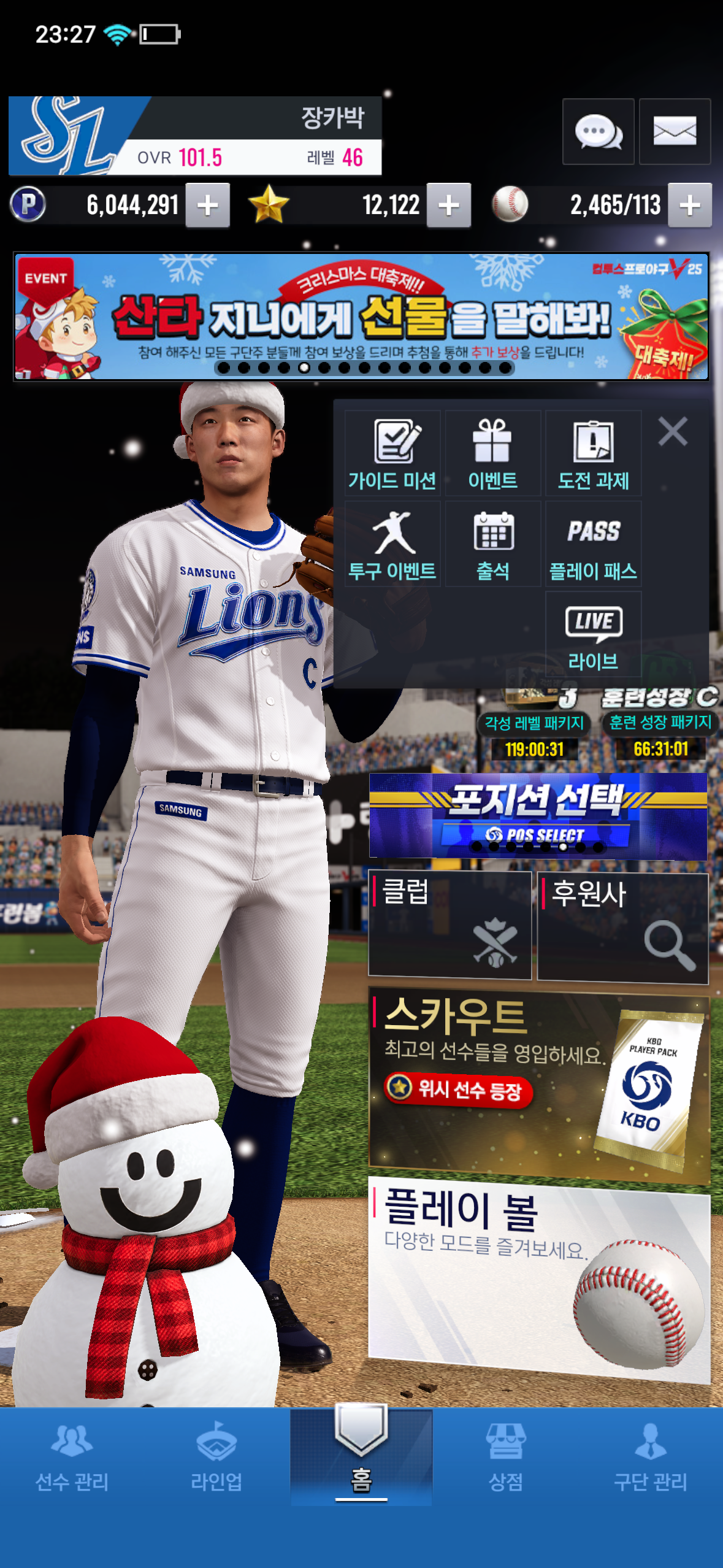The height and width of the screenshot is (1568, 723).
Task: Open the 후원사 sponsor card
Action: point(622,926)
